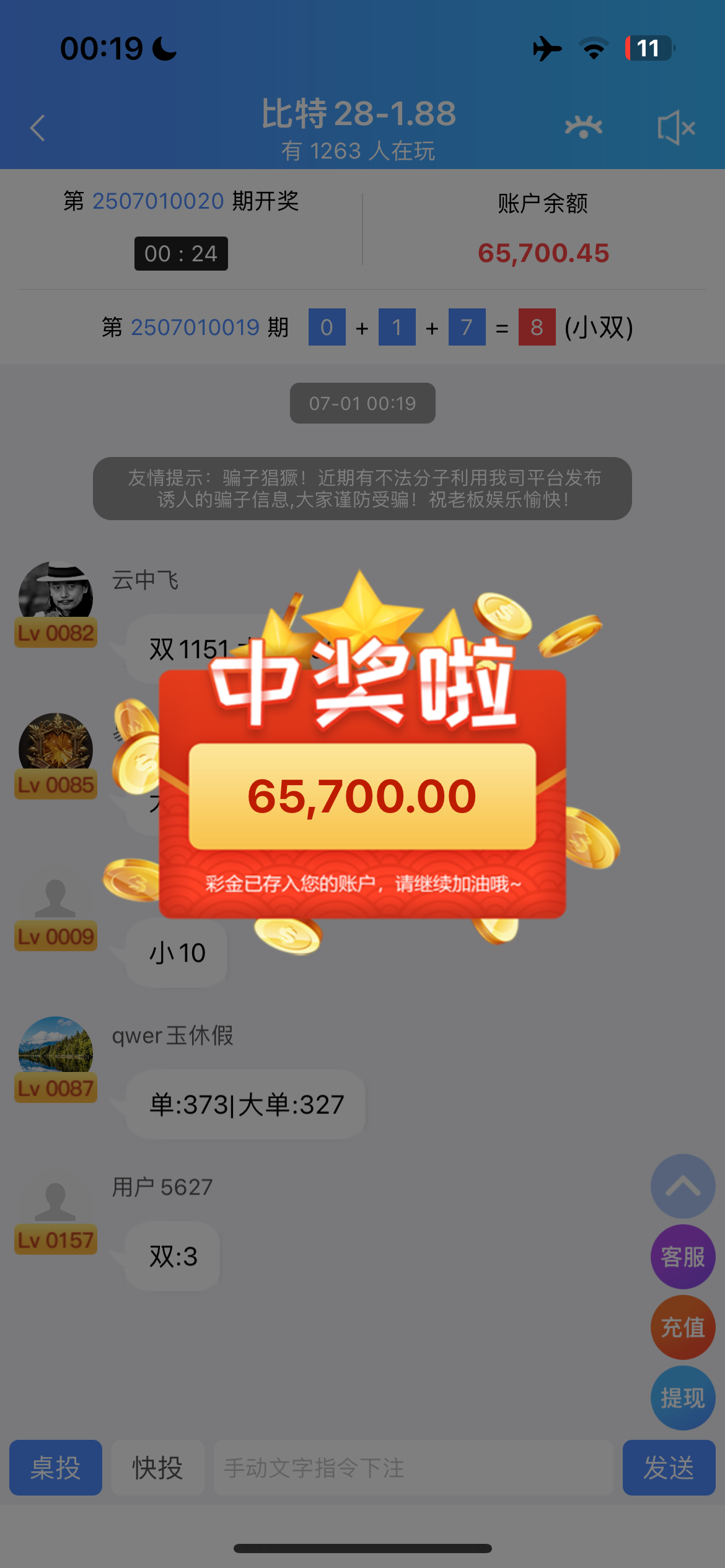Open 客服 customer service
The image size is (725, 1568).
[x=683, y=1257]
